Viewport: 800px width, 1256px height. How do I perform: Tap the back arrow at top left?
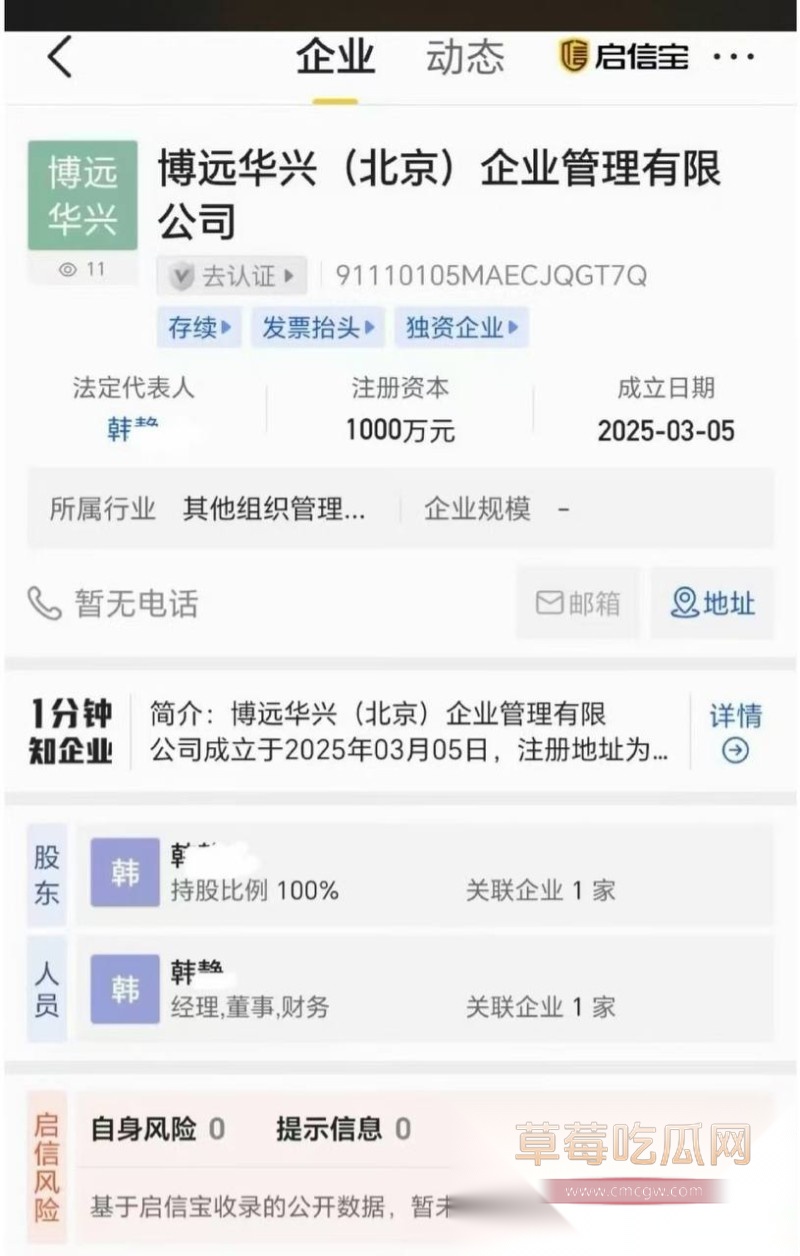point(57,57)
